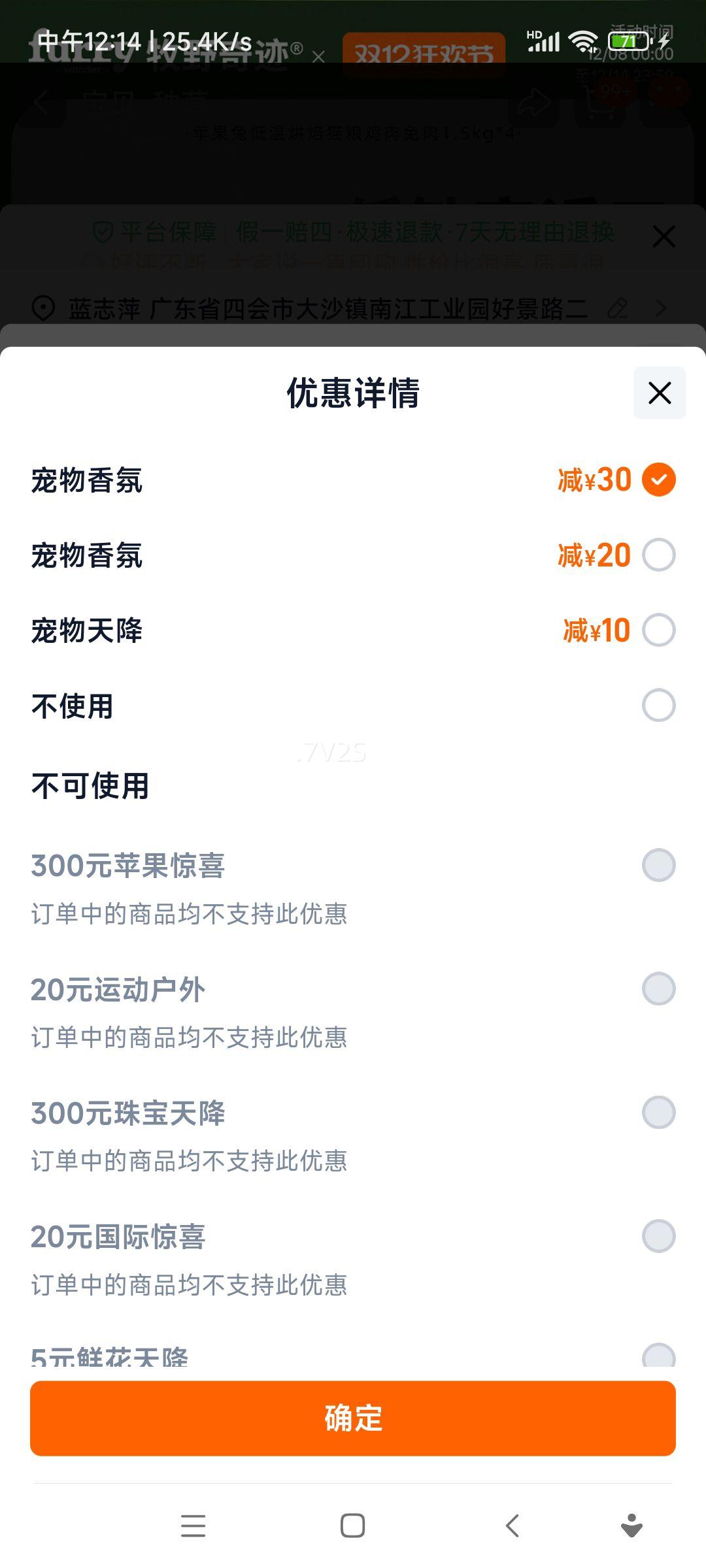Tap the checked 减¥30 coupon radio button
This screenshot has height=1568, width=706.
(660, 481)
